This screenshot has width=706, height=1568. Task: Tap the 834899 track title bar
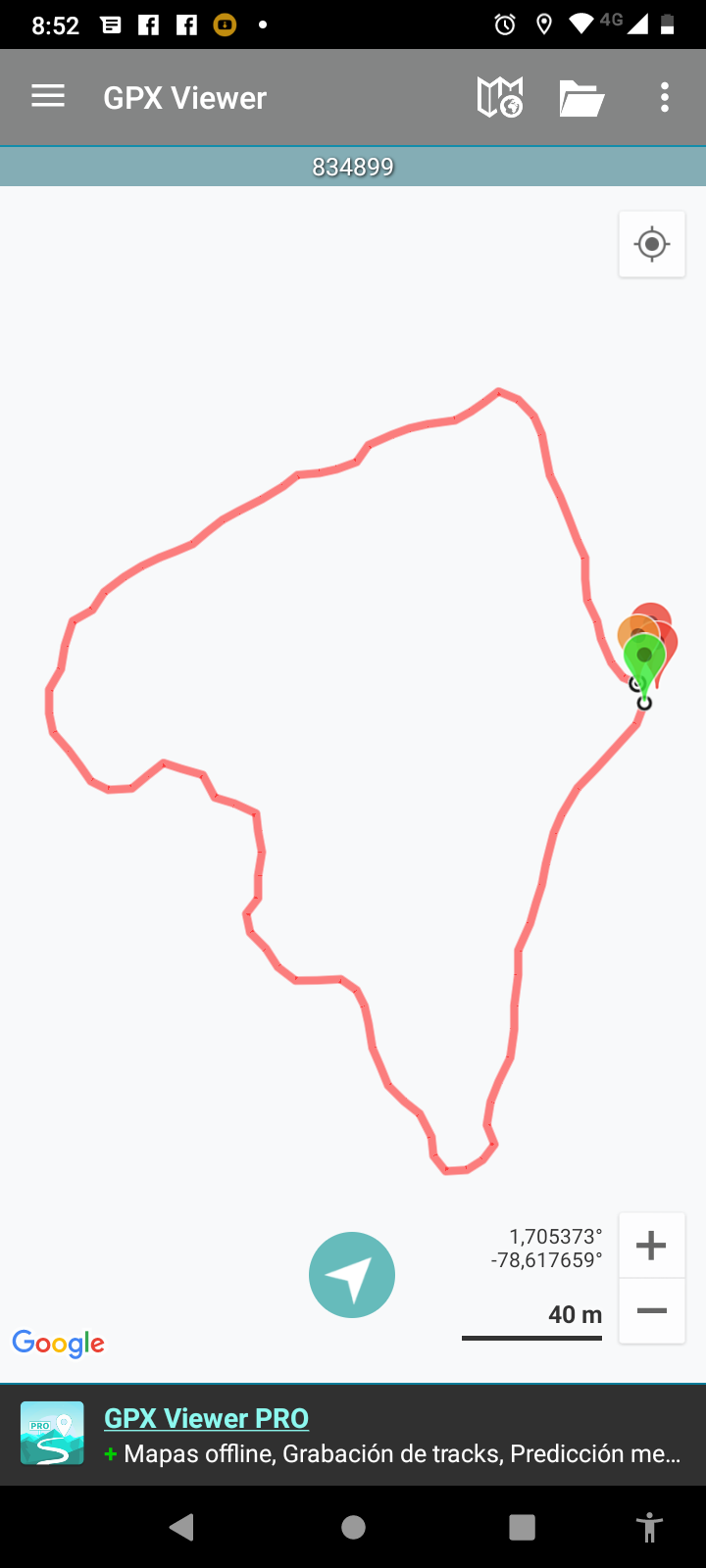pos(353,167)
